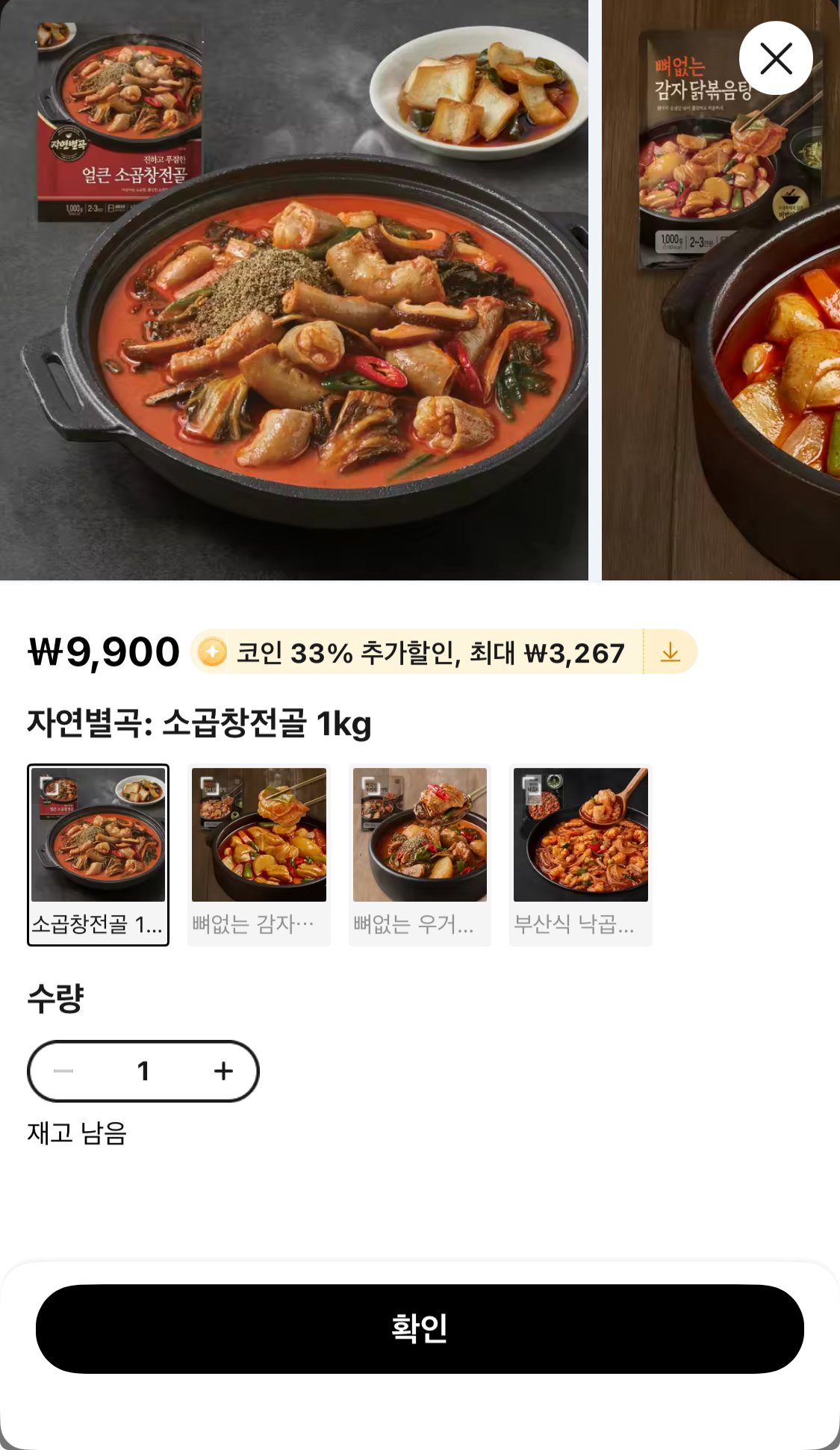
Task: View the 감자닭볶음탕 product image
Action: [x=721, y=290]
